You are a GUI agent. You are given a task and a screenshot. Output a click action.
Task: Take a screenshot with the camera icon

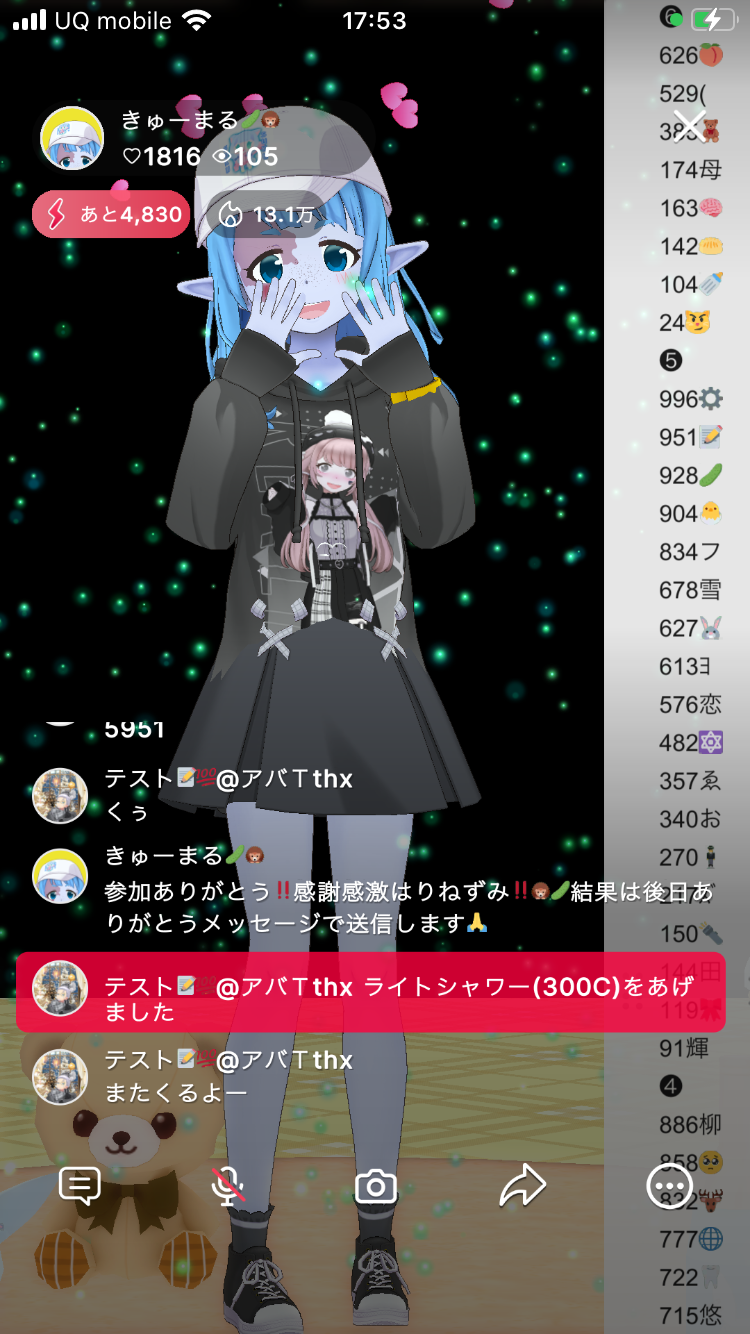(x=376, y=1187)
